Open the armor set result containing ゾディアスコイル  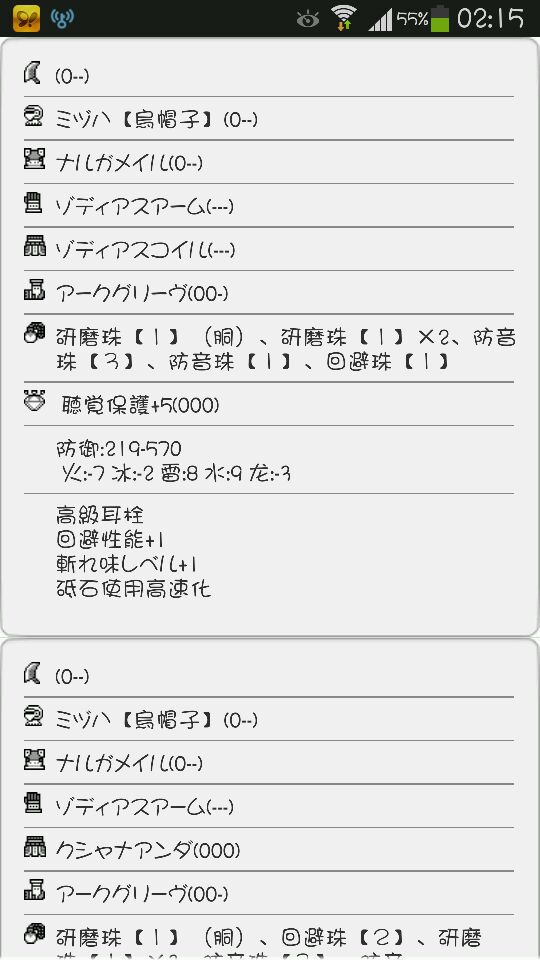tap(270, 337)
